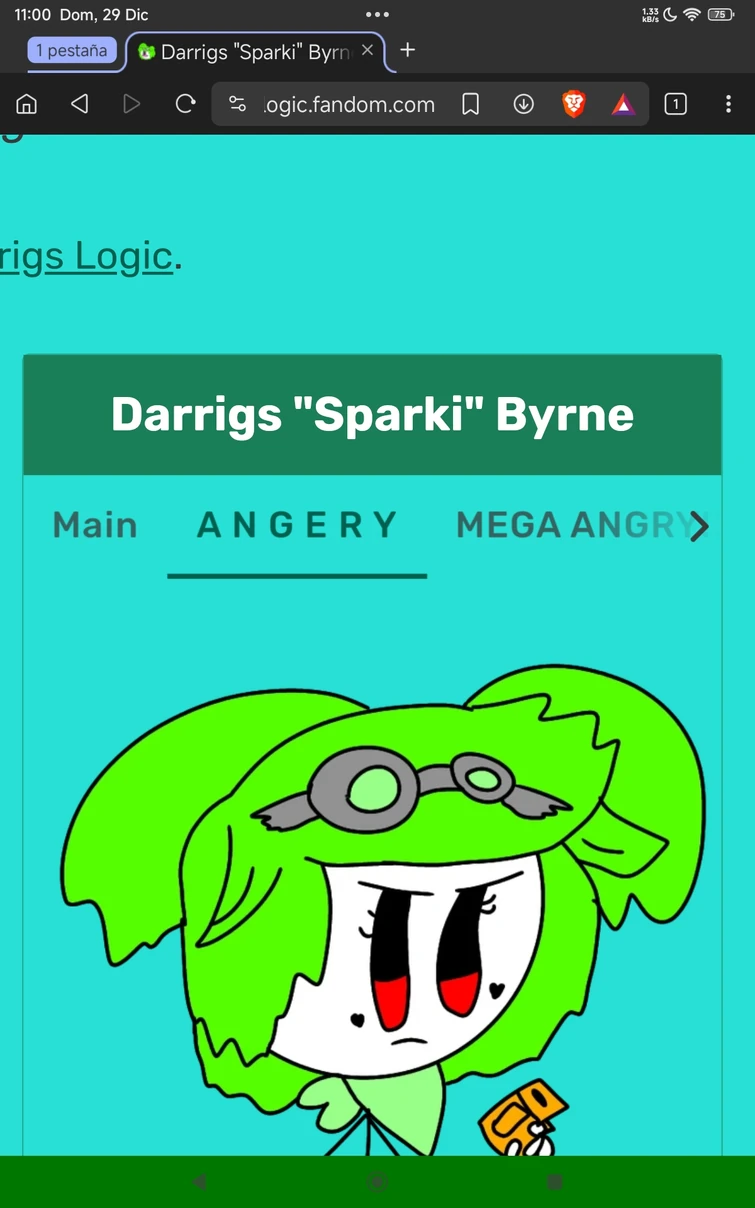The image size is (755, 1208).
Task: Select the ANGERY infobox tab
Action: 297,524
